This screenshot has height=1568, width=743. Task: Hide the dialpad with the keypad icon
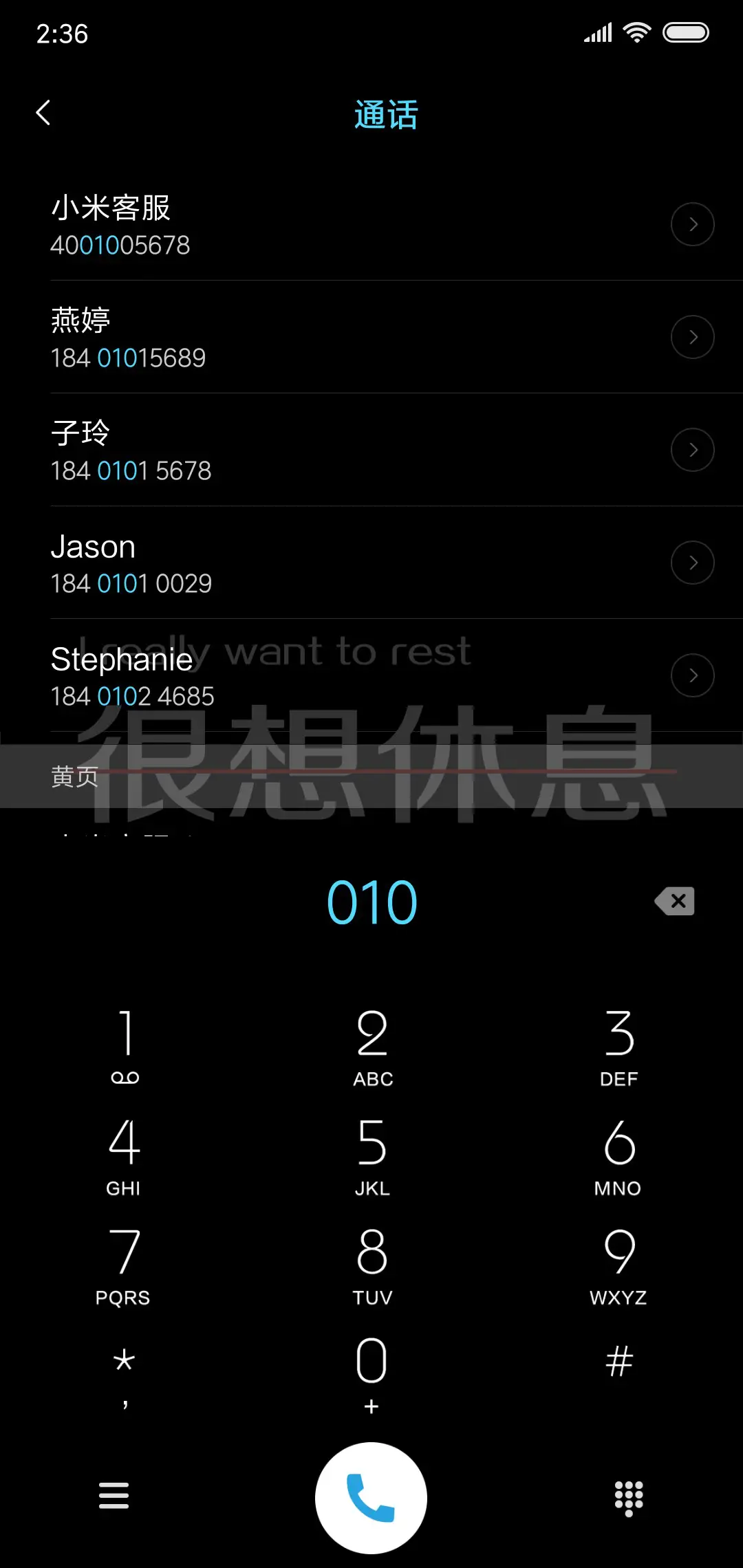tap(627, 1496)
